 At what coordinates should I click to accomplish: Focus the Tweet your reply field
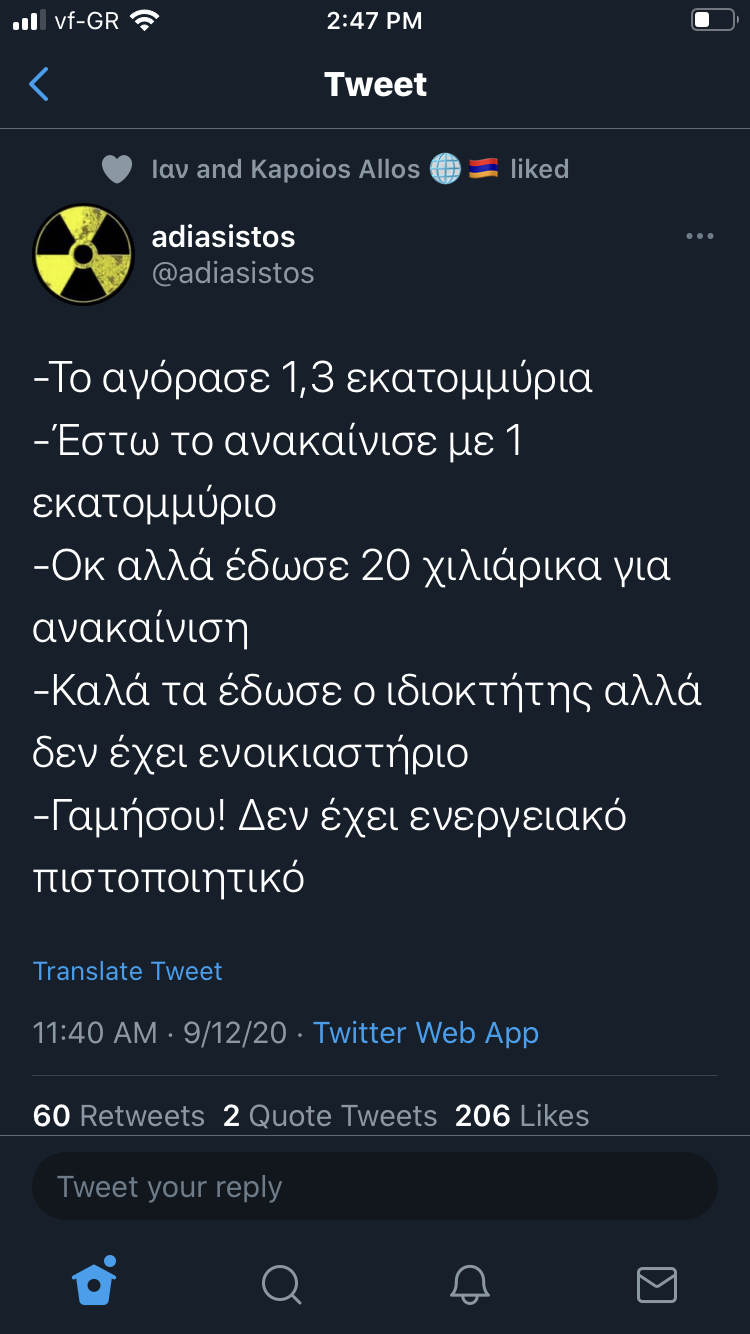click(374, 1187)
